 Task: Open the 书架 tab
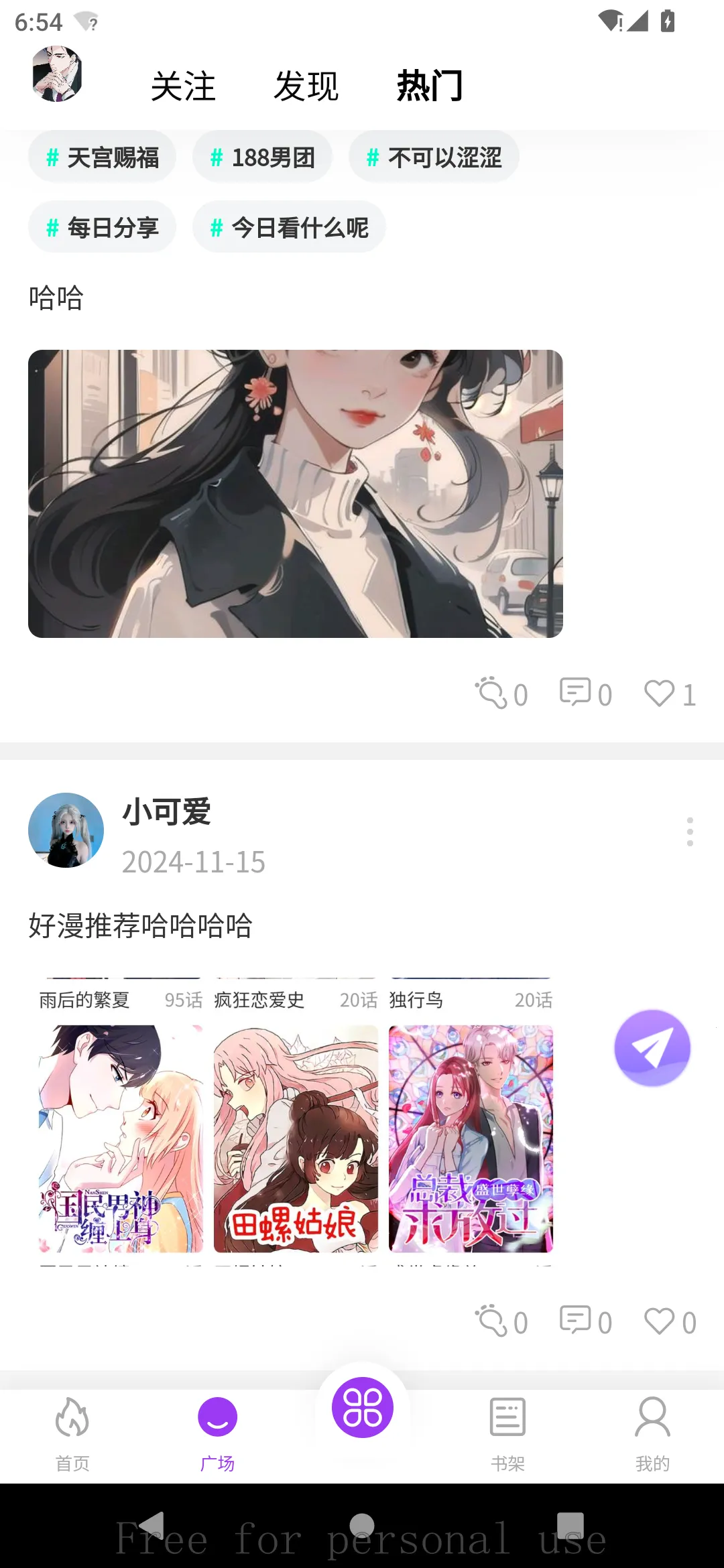click(507, 1433)
